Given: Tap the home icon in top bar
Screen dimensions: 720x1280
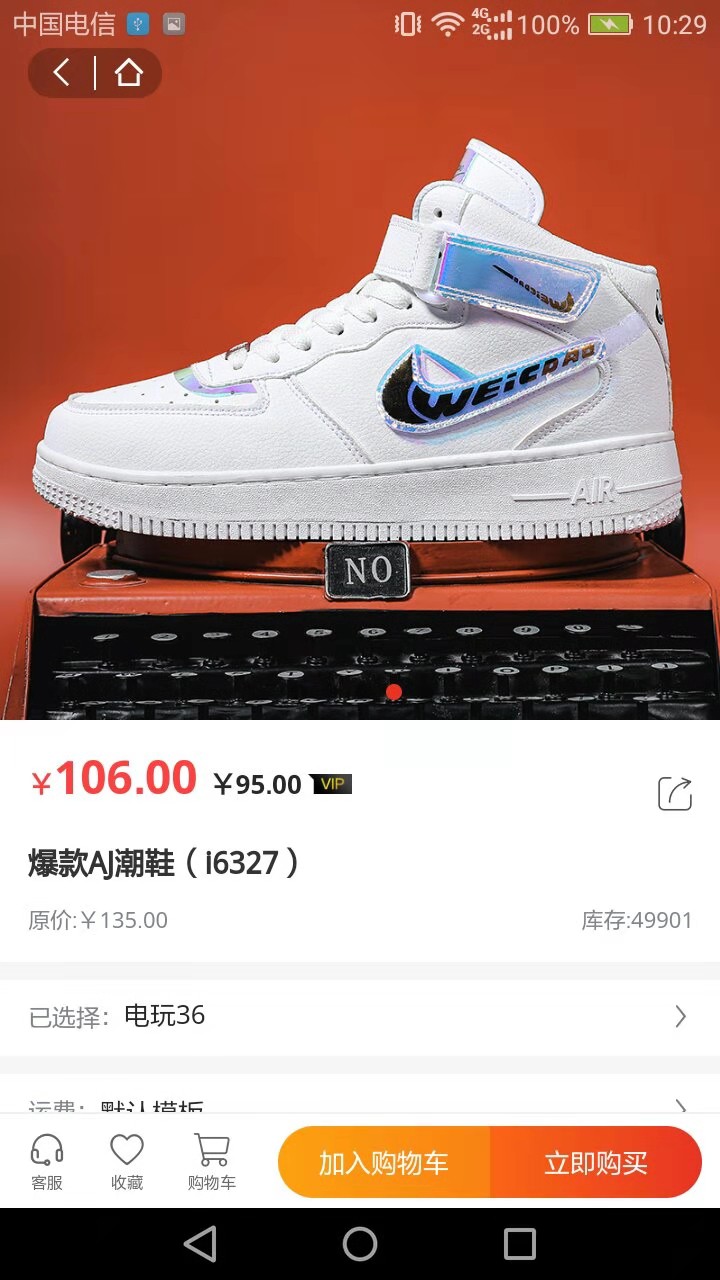Looking at the screenshot, I should [x=128, y=73].
